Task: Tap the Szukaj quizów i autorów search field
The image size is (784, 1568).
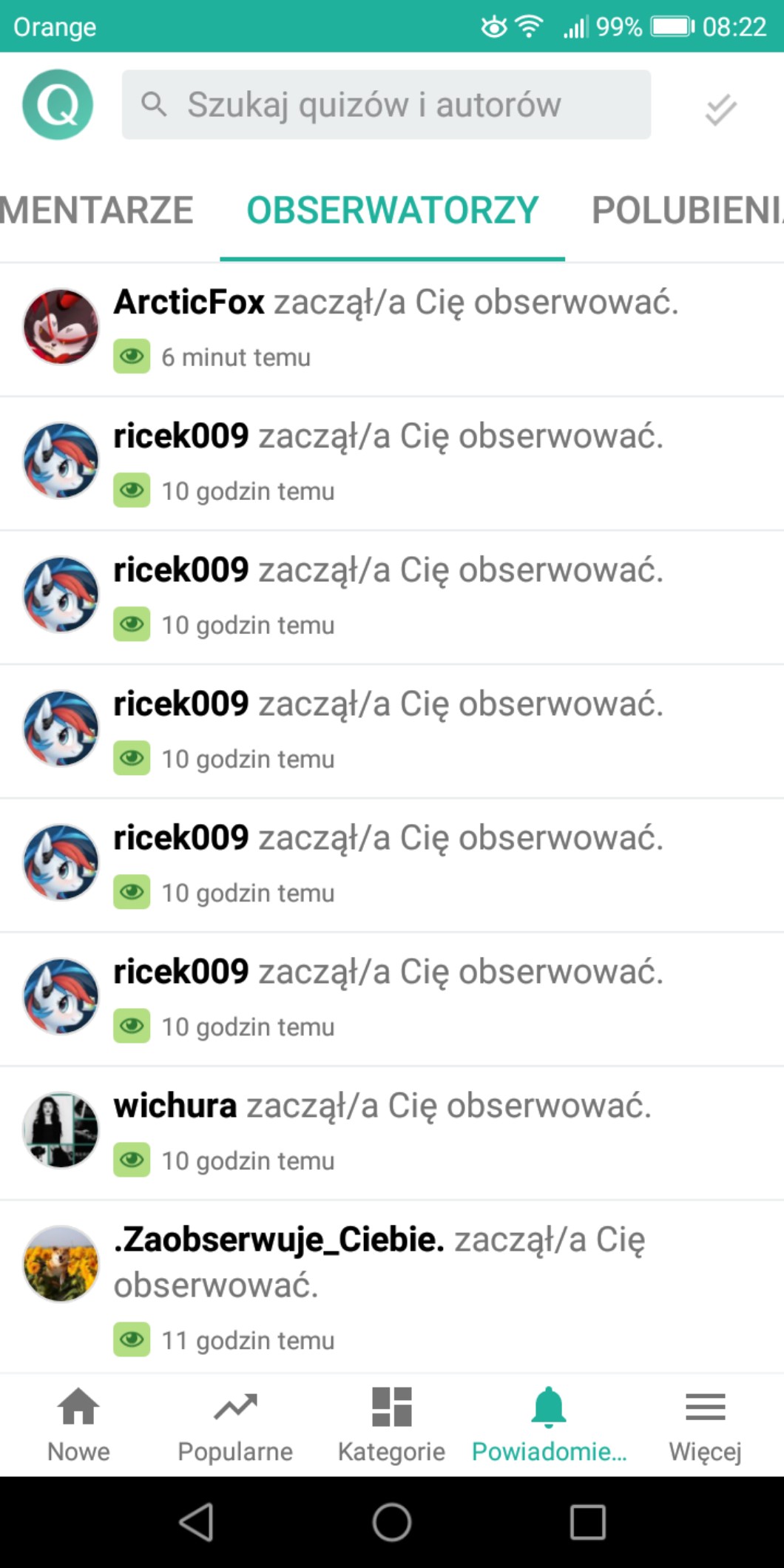Action: point(386,104)
